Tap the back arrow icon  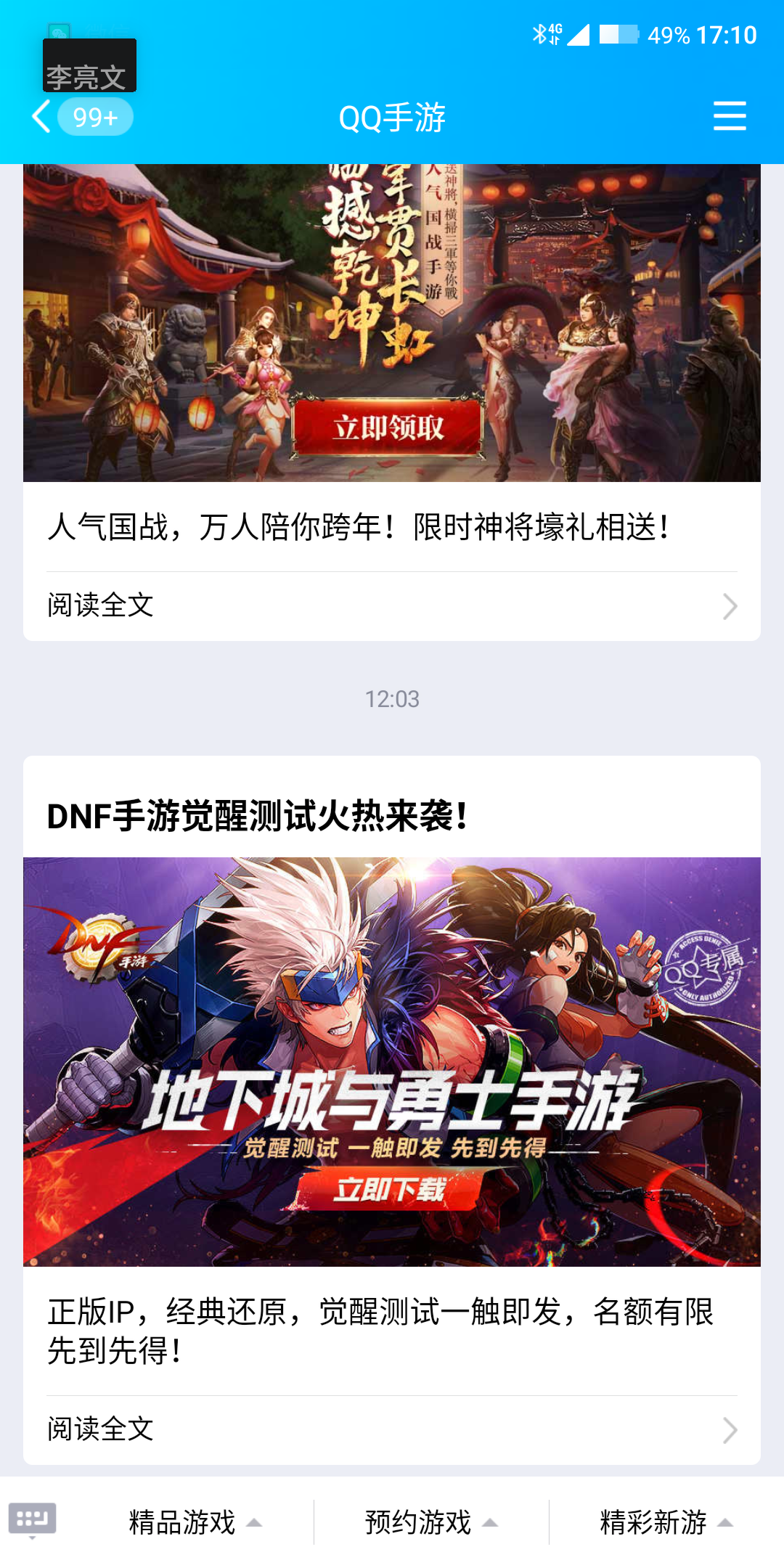(x=41, y=116)
